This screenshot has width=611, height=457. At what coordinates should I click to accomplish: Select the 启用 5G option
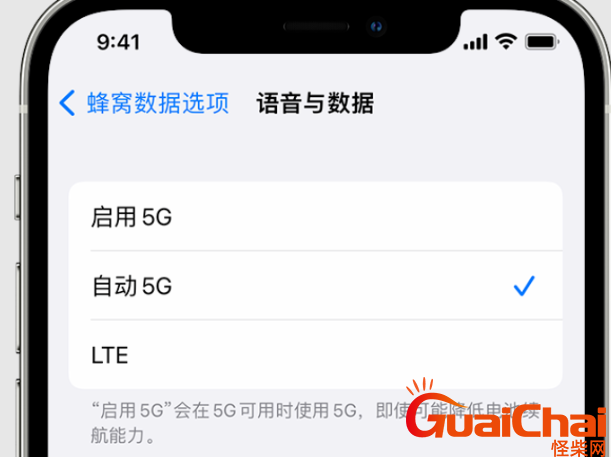[x=314, y=217]
